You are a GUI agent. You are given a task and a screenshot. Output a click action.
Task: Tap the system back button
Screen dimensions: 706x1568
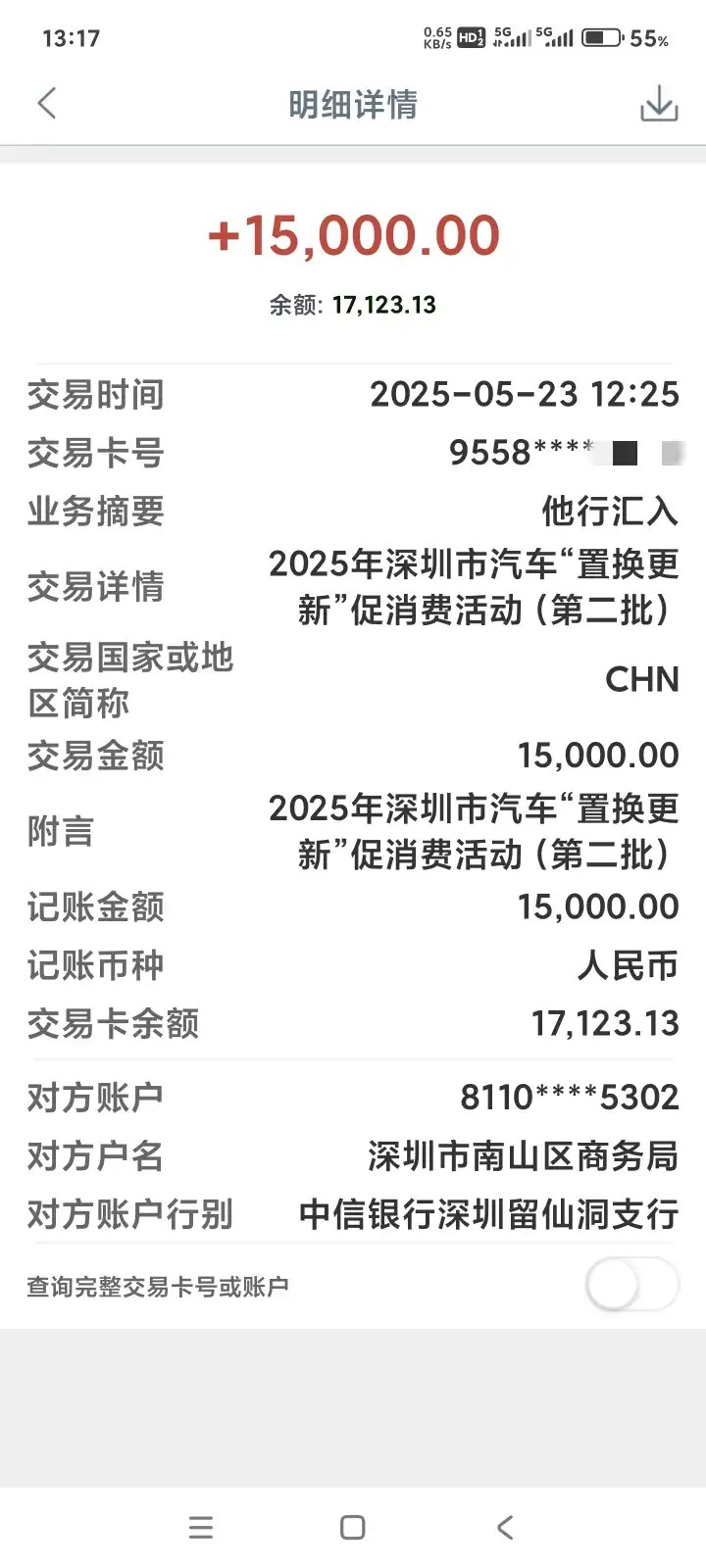click(x=505, y=1527)
